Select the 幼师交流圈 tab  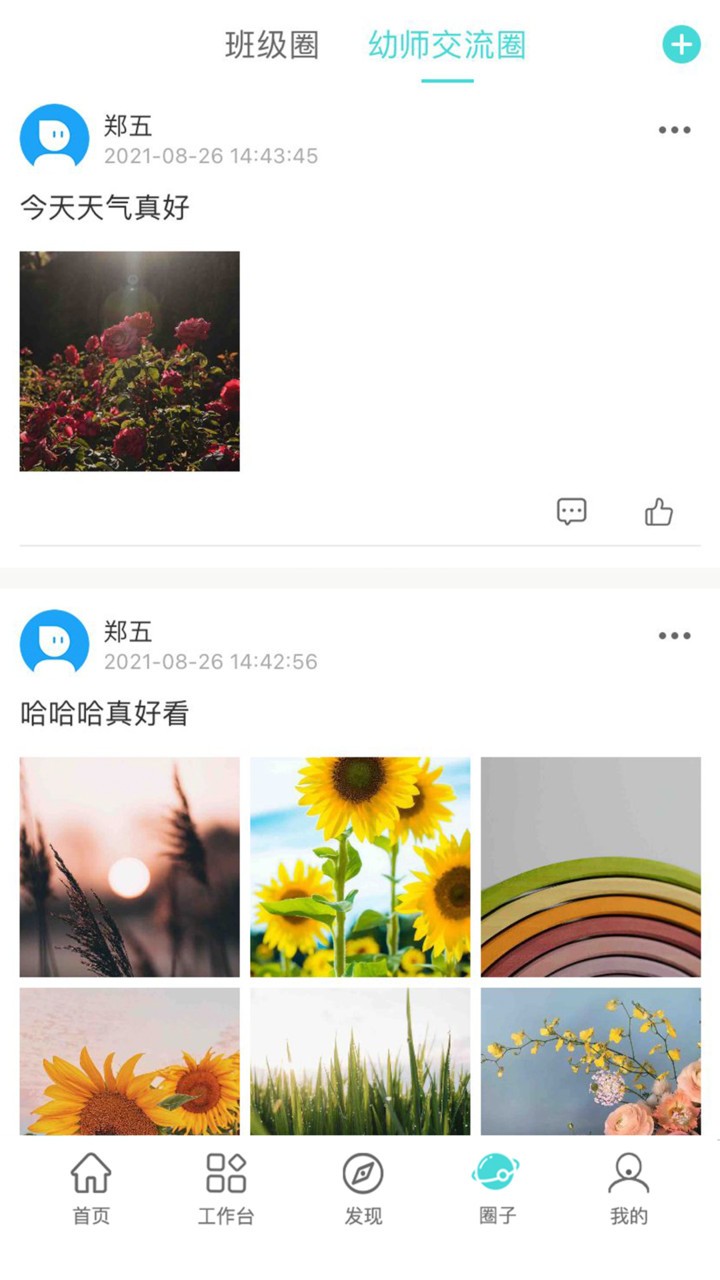pos(447,45)
